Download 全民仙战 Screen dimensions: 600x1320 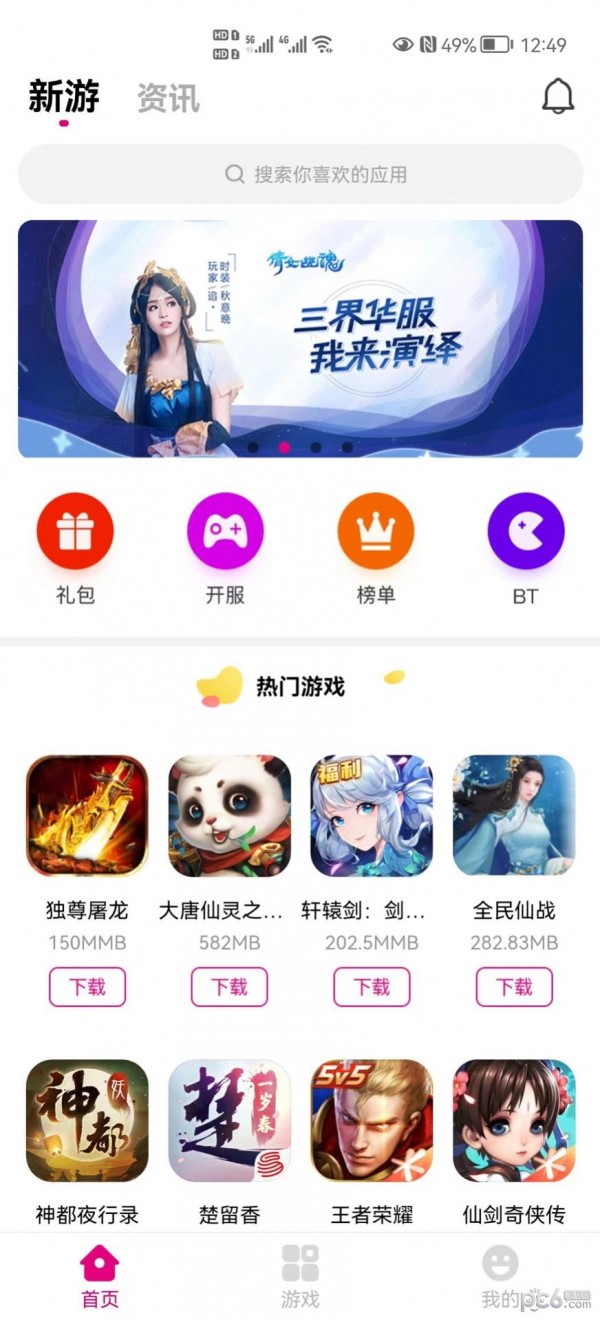[x=514, y=987]
